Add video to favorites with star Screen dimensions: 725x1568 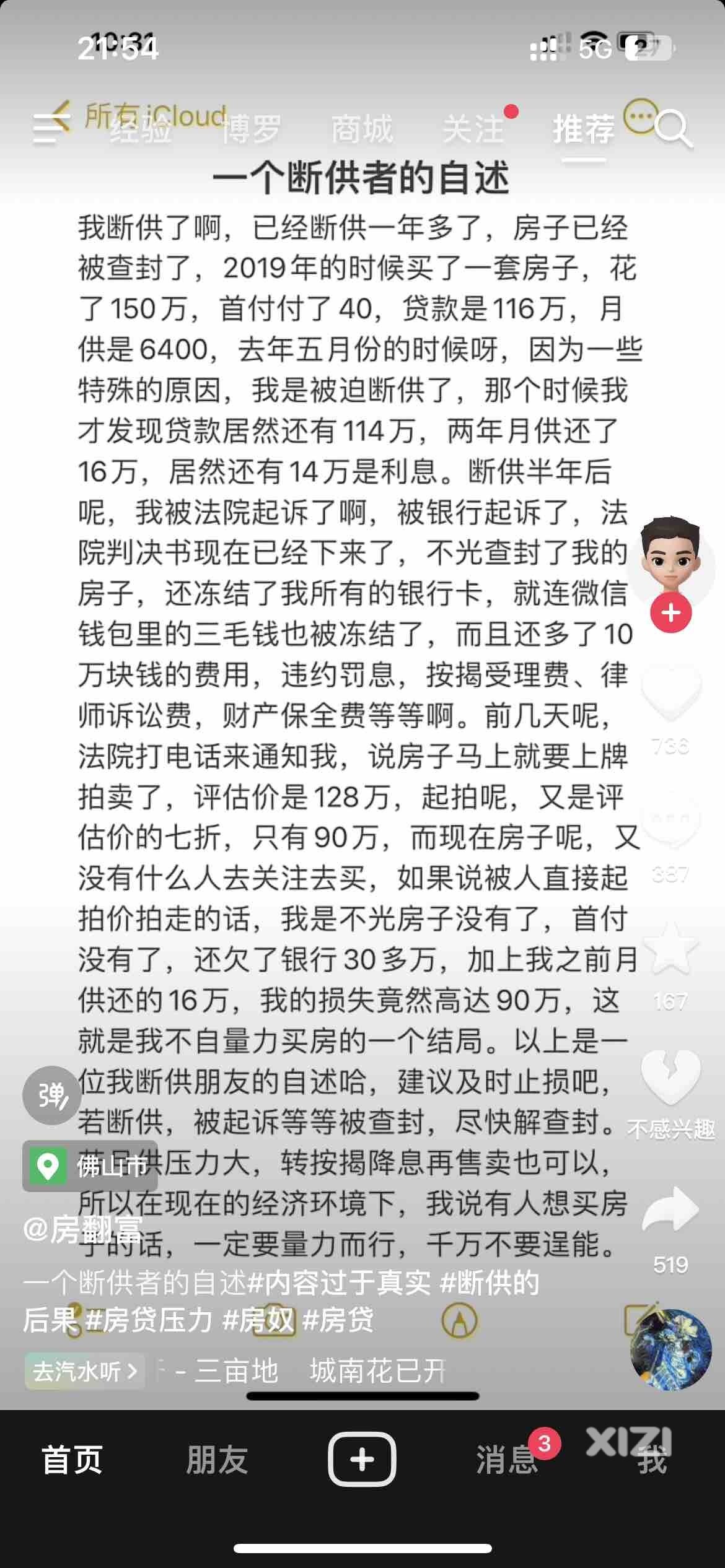pos(670,947)
